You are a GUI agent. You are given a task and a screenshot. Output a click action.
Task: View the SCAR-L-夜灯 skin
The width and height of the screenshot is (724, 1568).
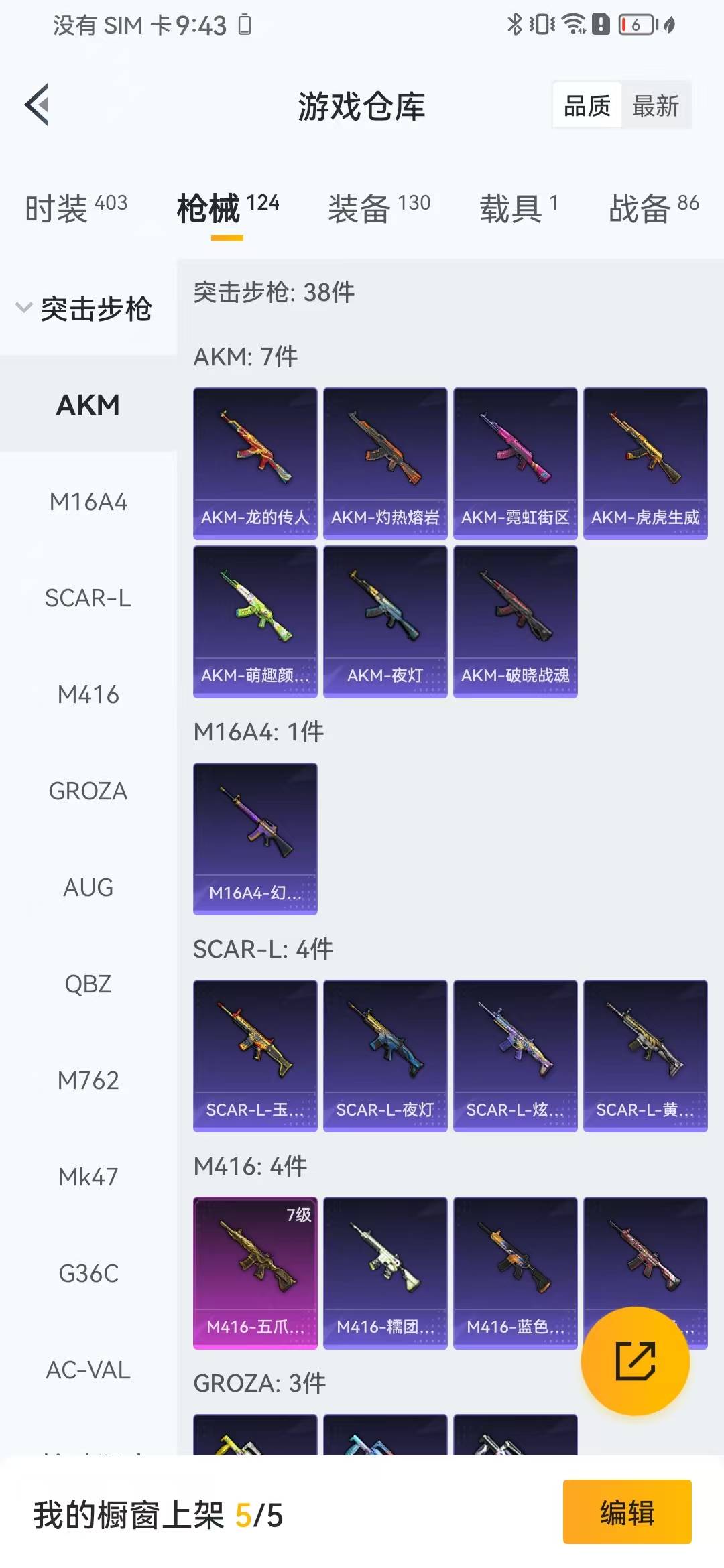[385, 1055]
